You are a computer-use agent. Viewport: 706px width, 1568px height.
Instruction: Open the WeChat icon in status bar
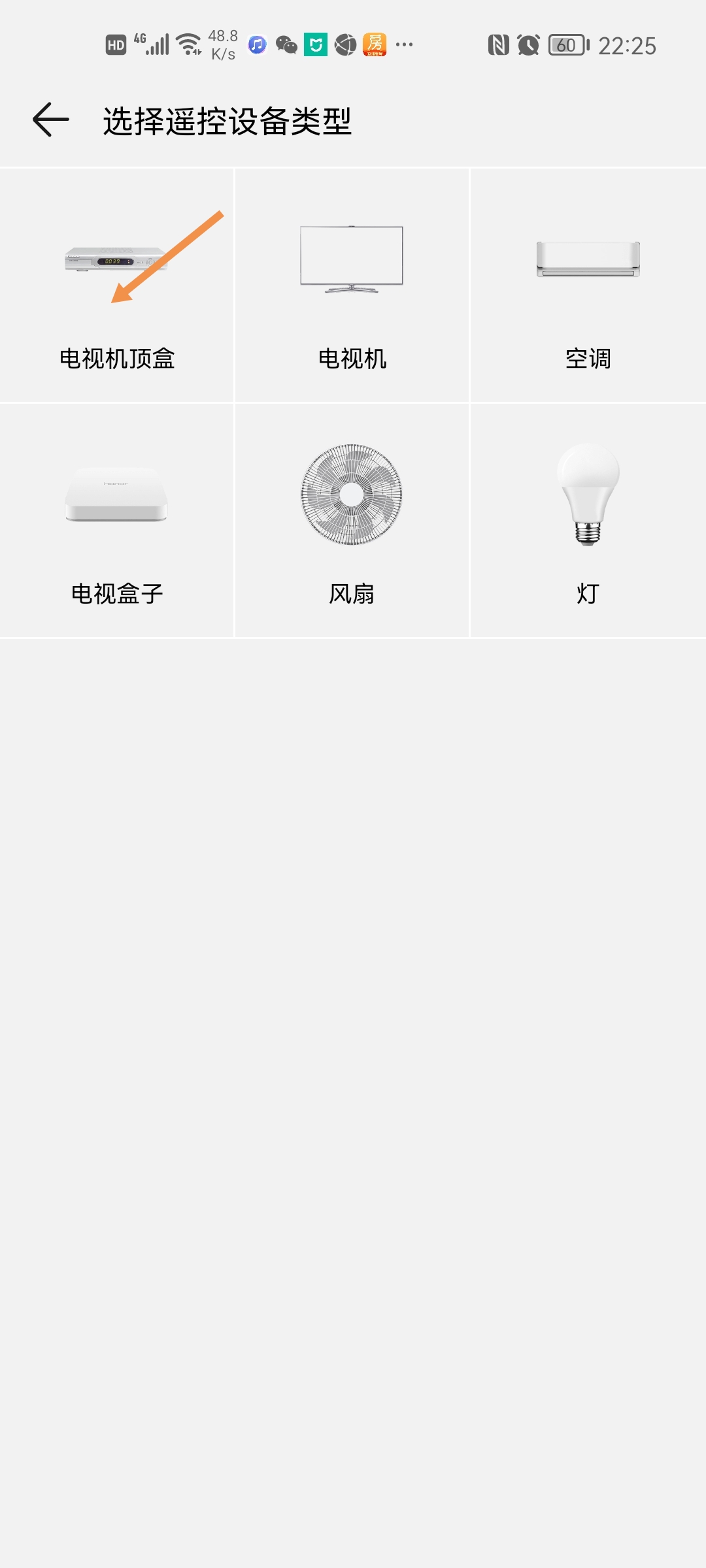click(286, 44)
